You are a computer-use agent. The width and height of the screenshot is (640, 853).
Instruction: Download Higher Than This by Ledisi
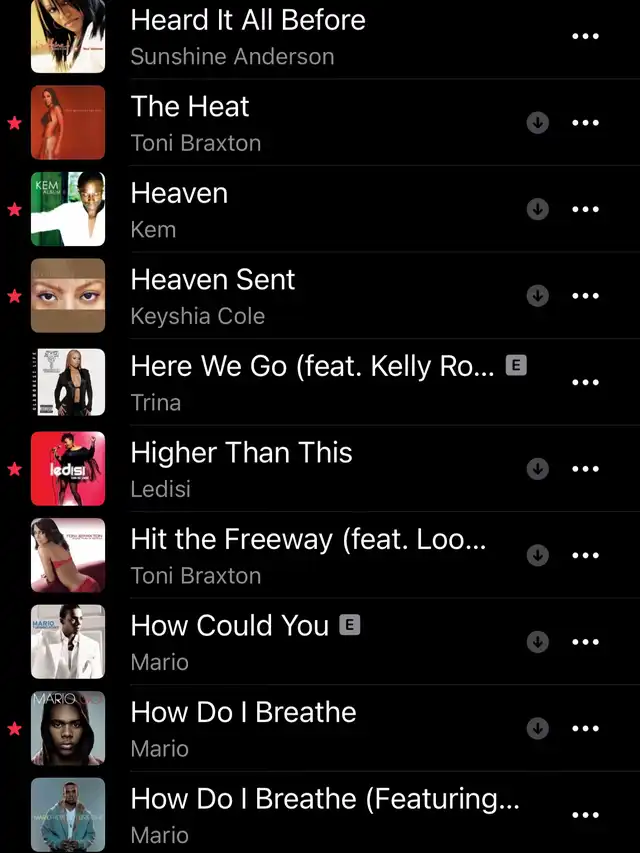click(x=538, y=469)
